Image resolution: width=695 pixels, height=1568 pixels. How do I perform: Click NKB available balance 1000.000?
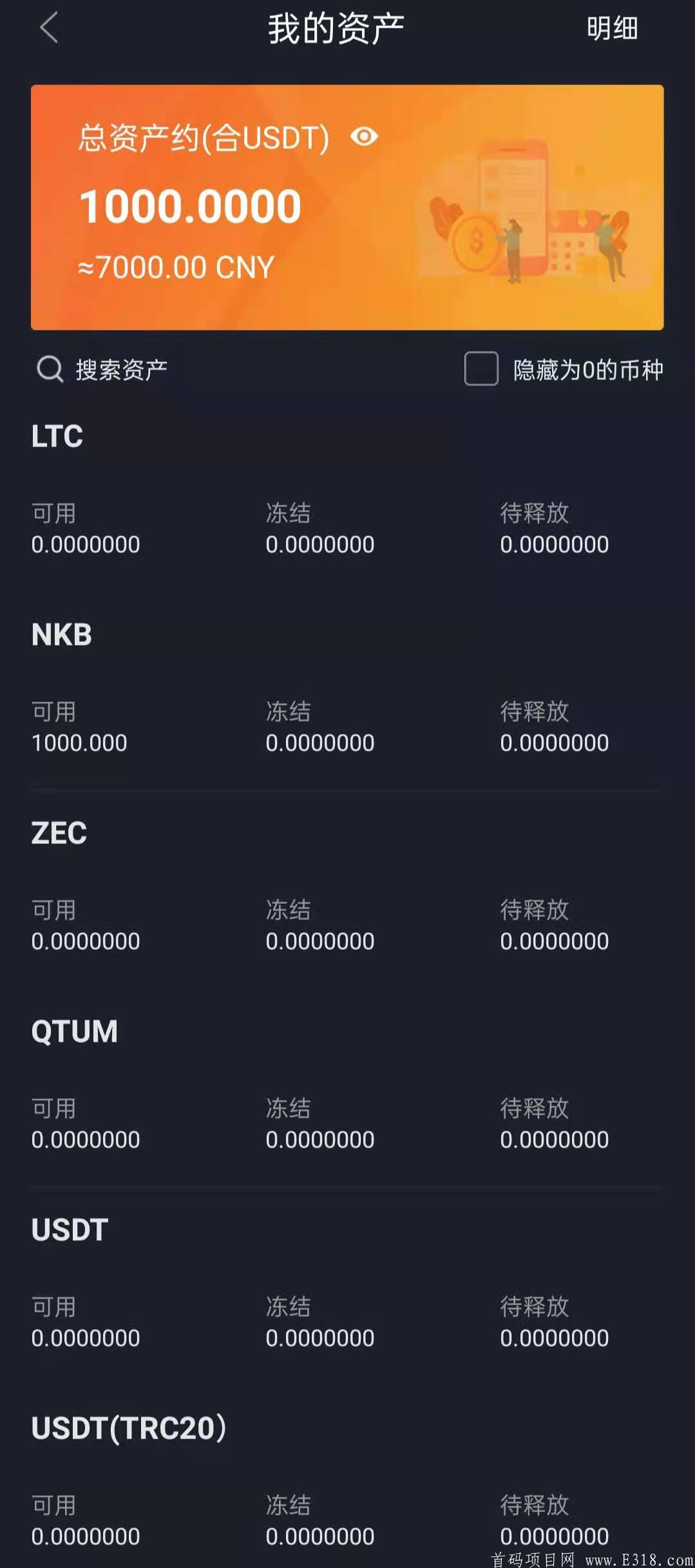point(80,742)
